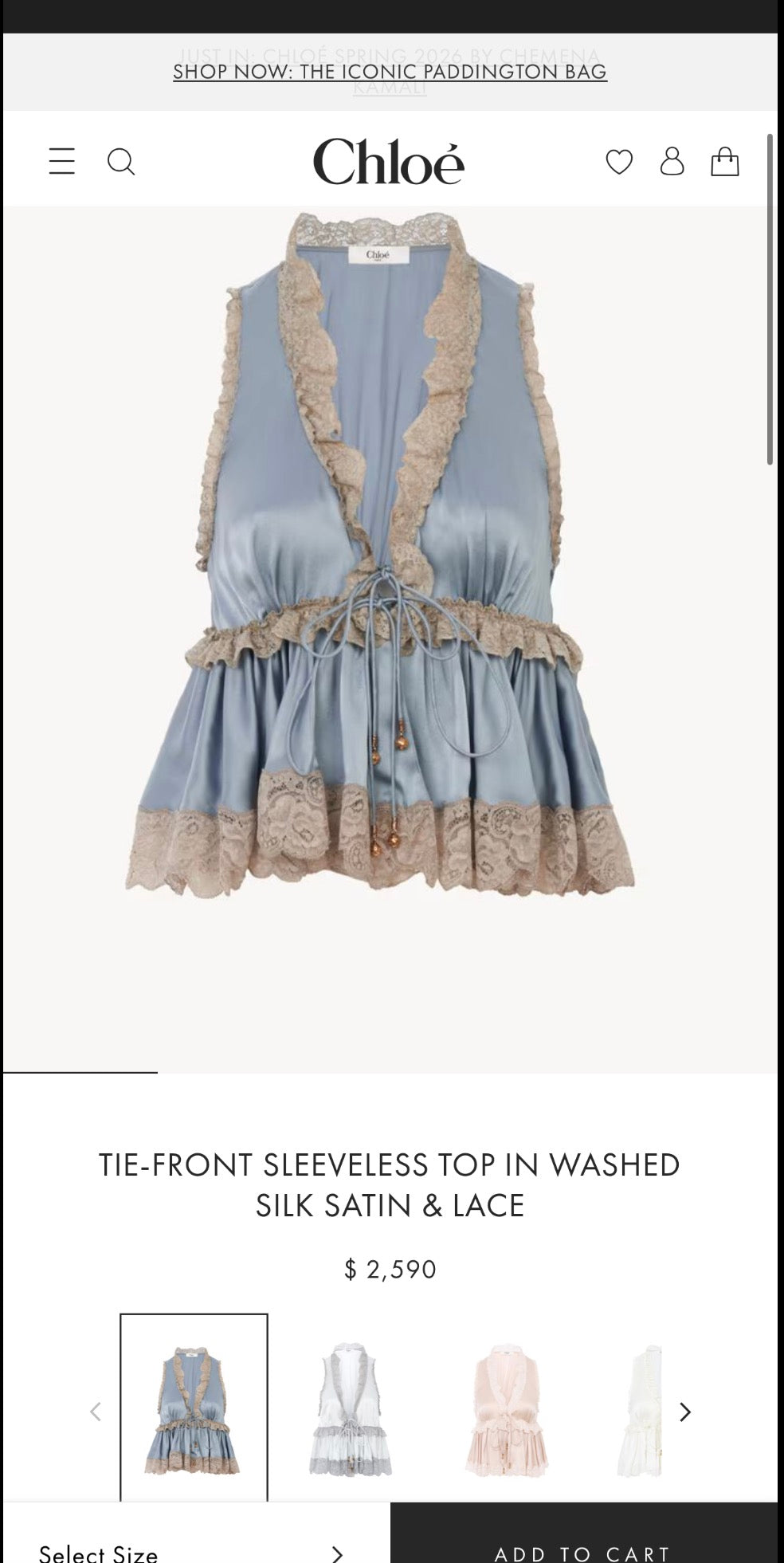Add the top to cart
This screenshot has height=1563, width=784.
[582, 1549]
